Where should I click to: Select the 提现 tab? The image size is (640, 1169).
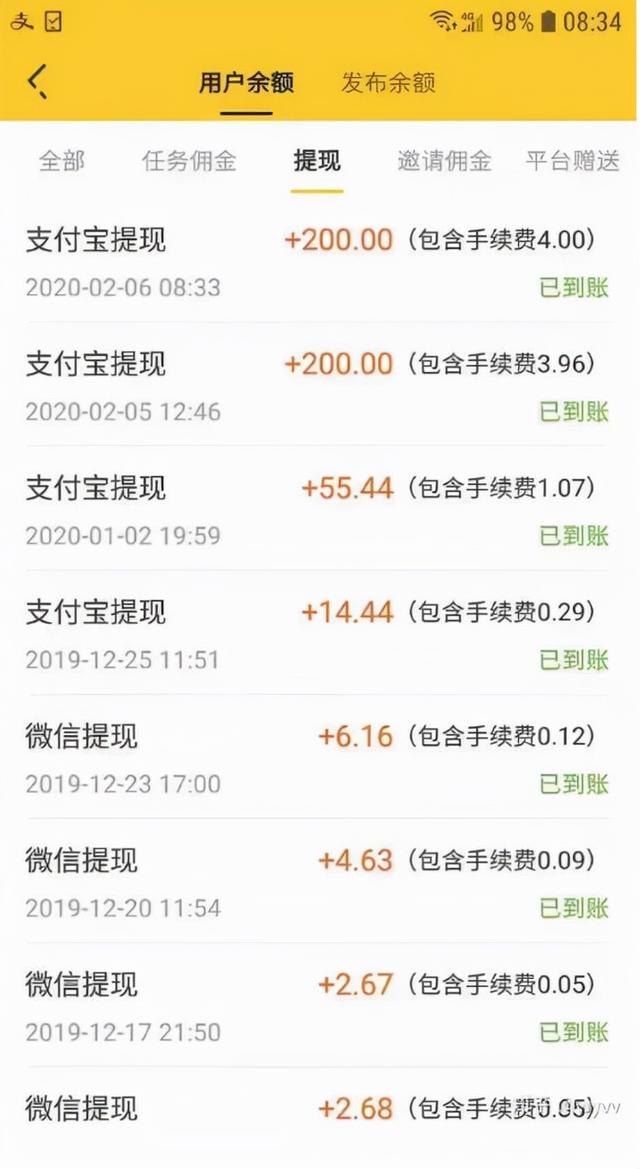click(317, 160)
